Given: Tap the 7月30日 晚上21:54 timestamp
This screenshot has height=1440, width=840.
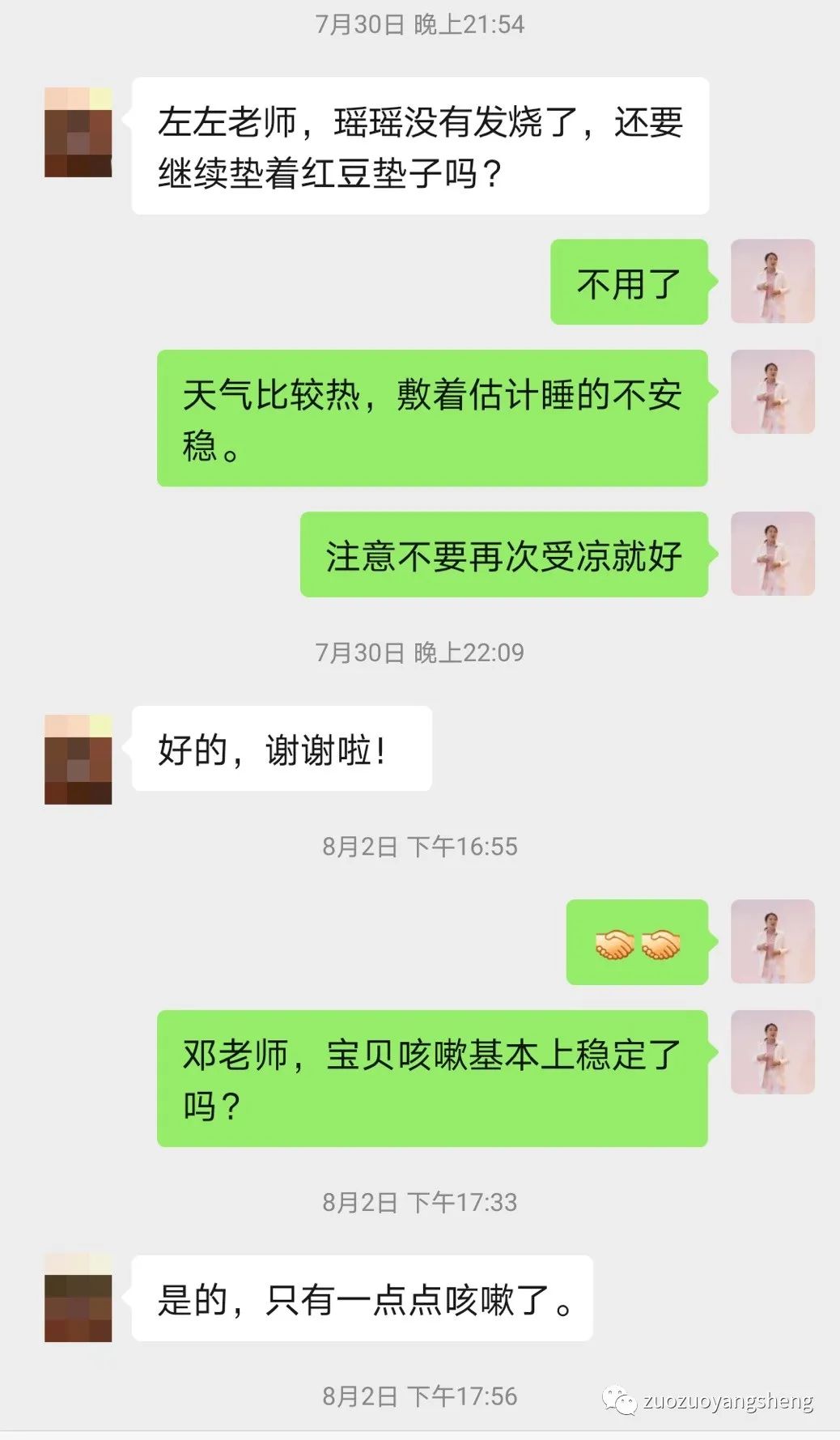Looking at the screenshot, I should 420,24.
